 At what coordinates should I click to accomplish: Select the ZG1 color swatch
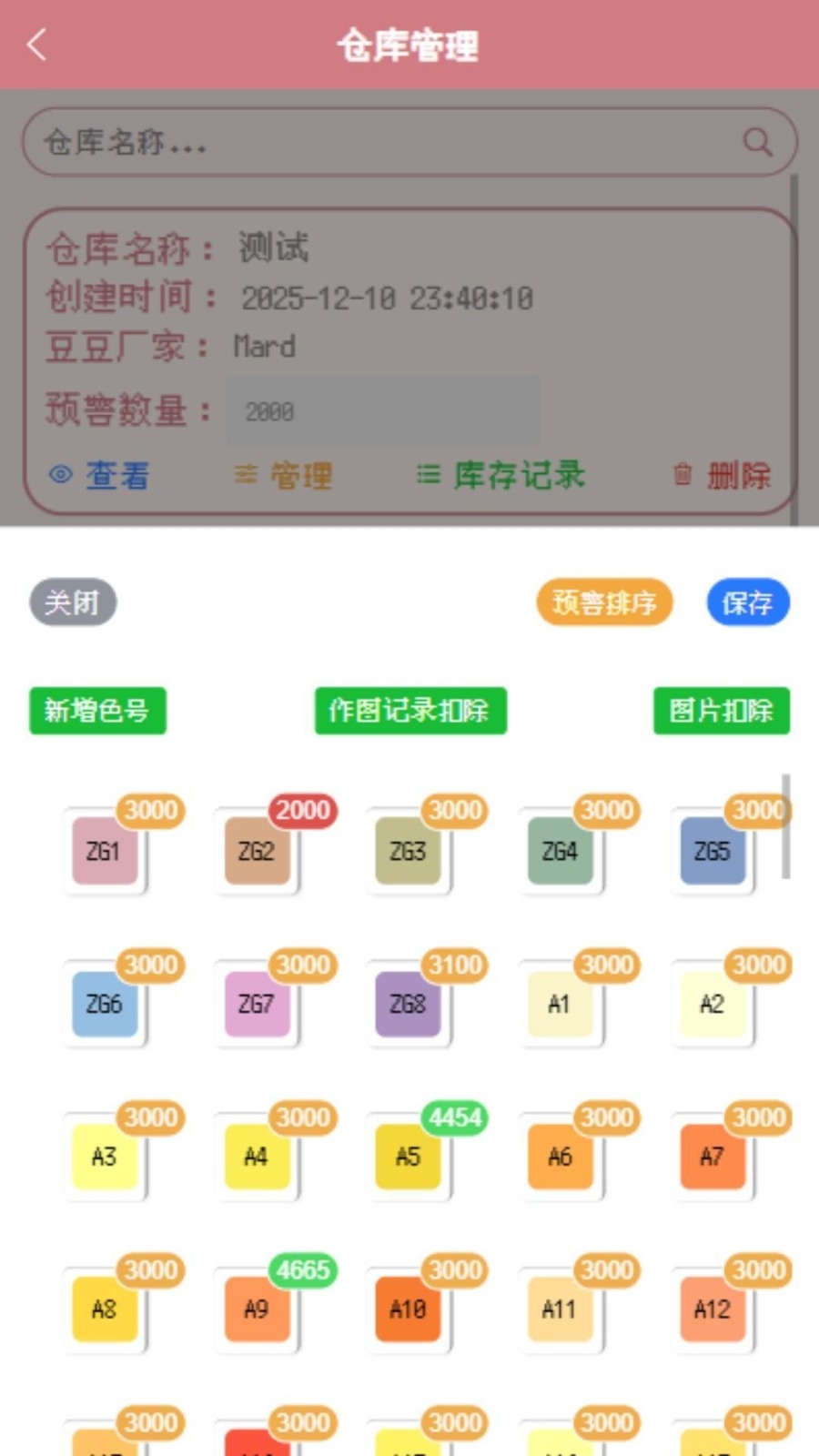tap(105, 852)
